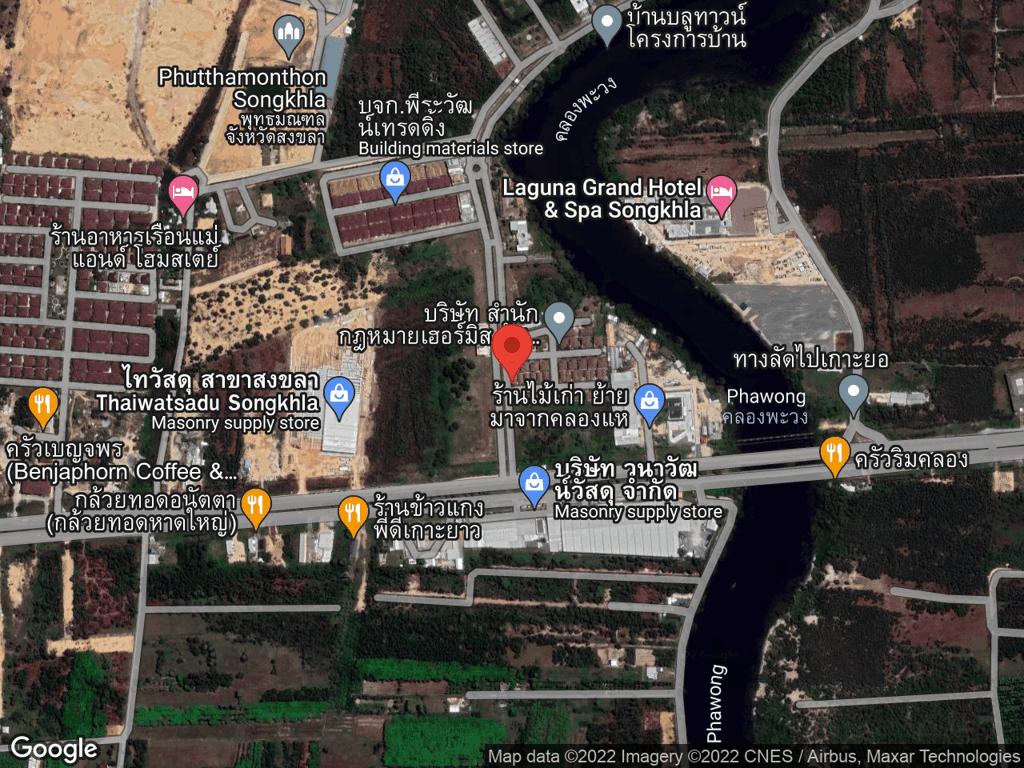Open the Laguna Grand Hotel & Spa pin
The image size is (1024, 768).
click(722, 195)
